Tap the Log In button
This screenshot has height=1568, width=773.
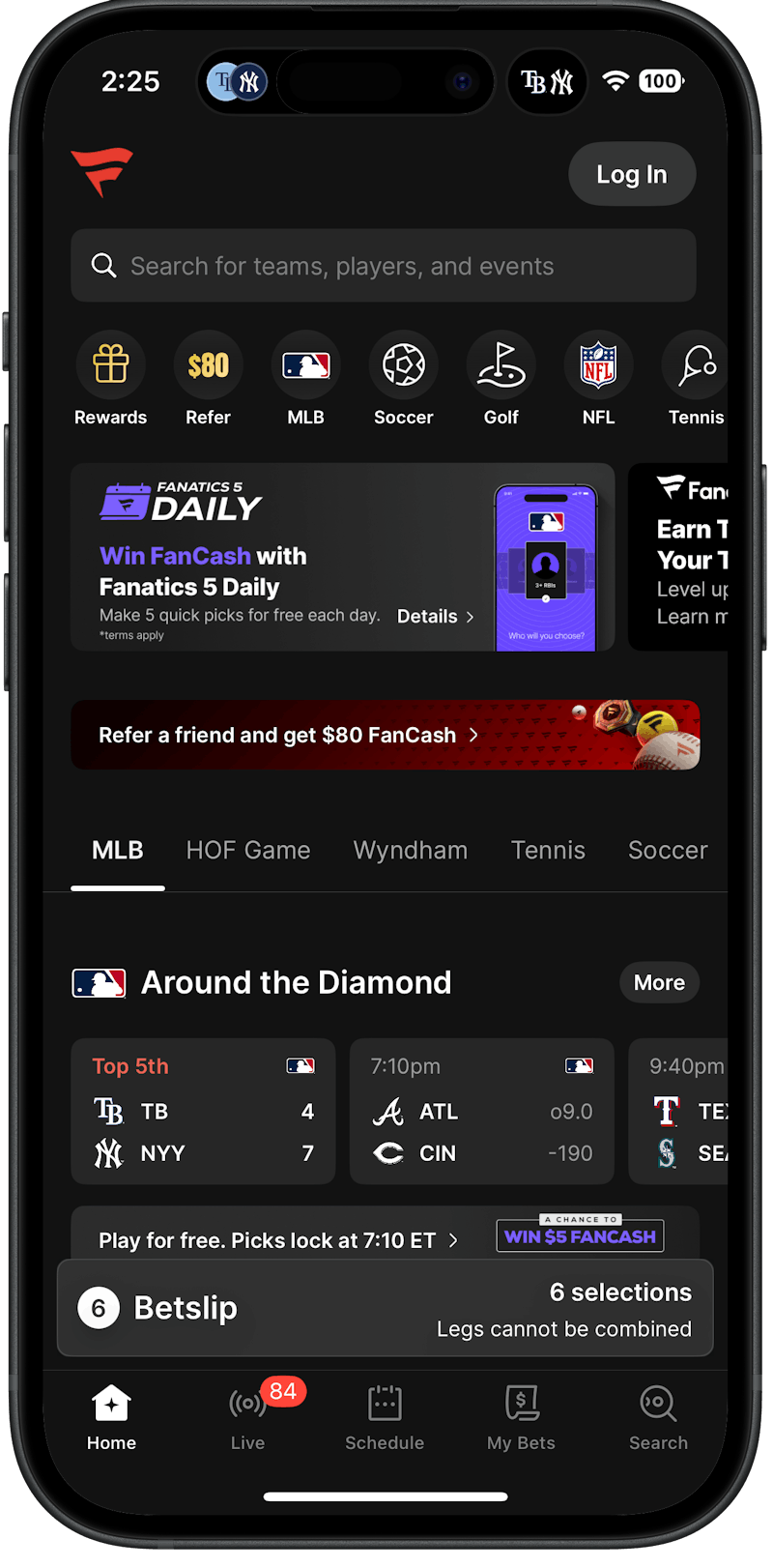[631, 174]
